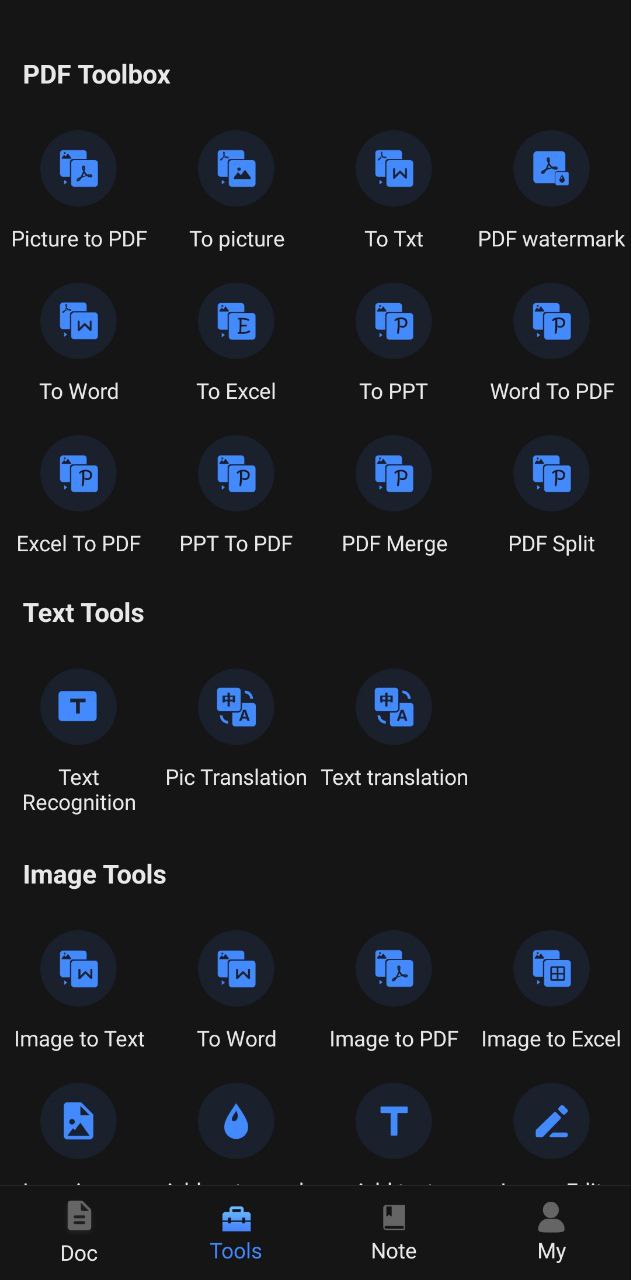The width and height of the screenshot is (631, 1280).
Task: Switch to the Note tab
Action: tap(394, 1232)
